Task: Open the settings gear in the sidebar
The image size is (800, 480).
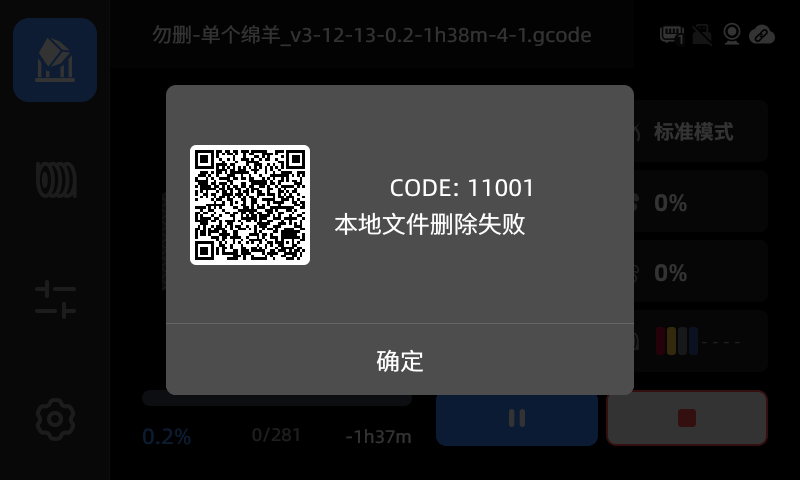Action: point(55,419)
